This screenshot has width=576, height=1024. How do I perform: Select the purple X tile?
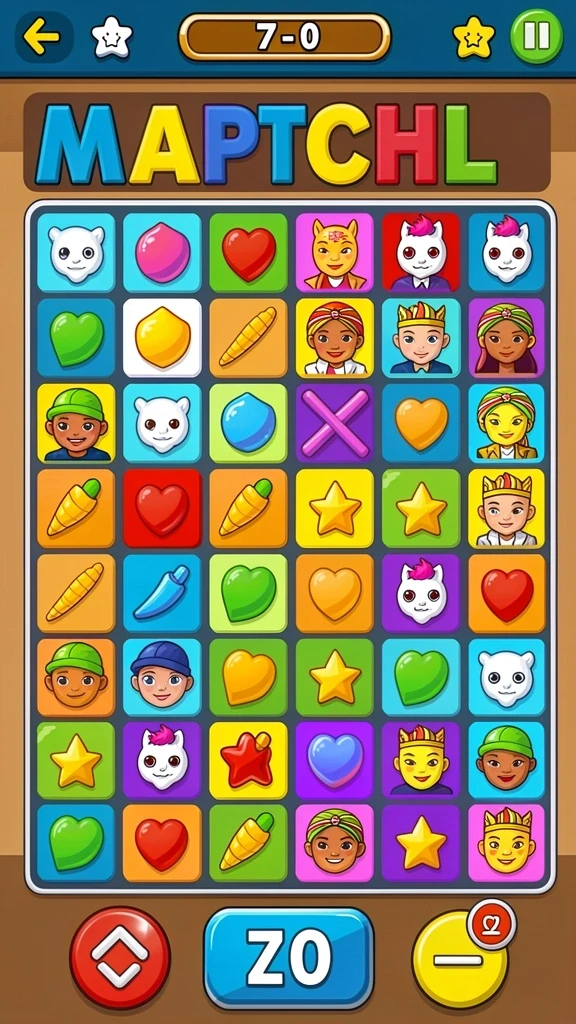334,423
